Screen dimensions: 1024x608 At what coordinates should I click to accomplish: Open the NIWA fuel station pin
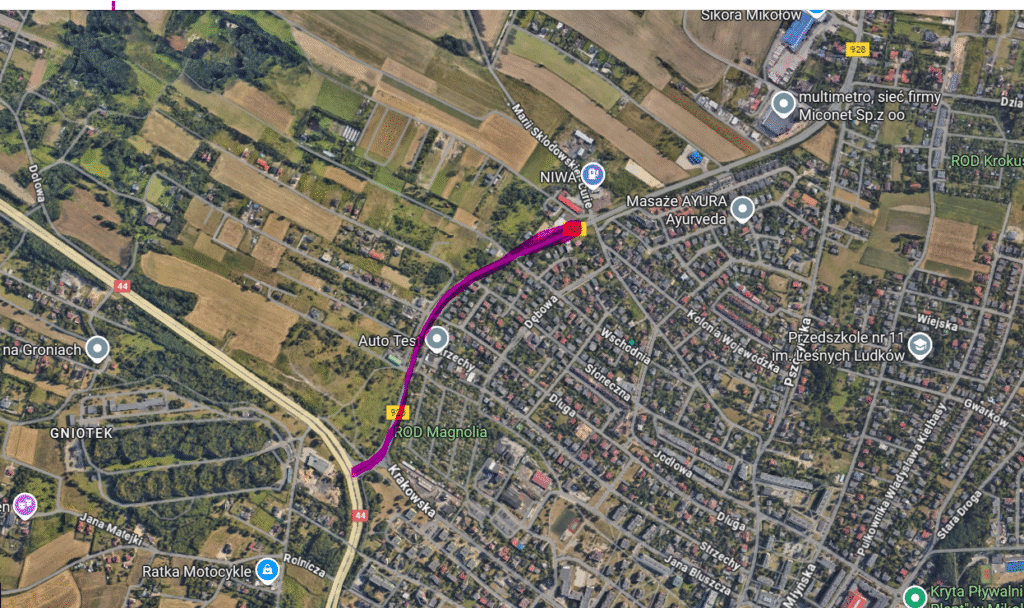593,175
